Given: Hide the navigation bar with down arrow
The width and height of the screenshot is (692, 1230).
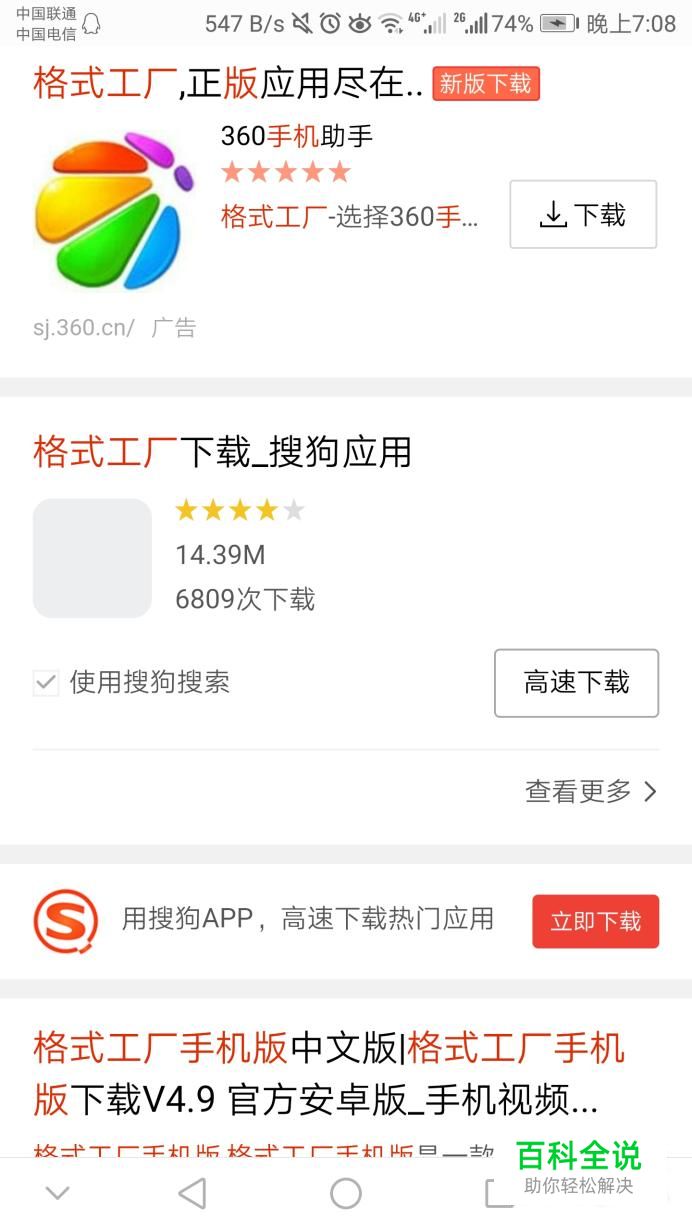Looking at the screenshot, I should [58, 1193].
